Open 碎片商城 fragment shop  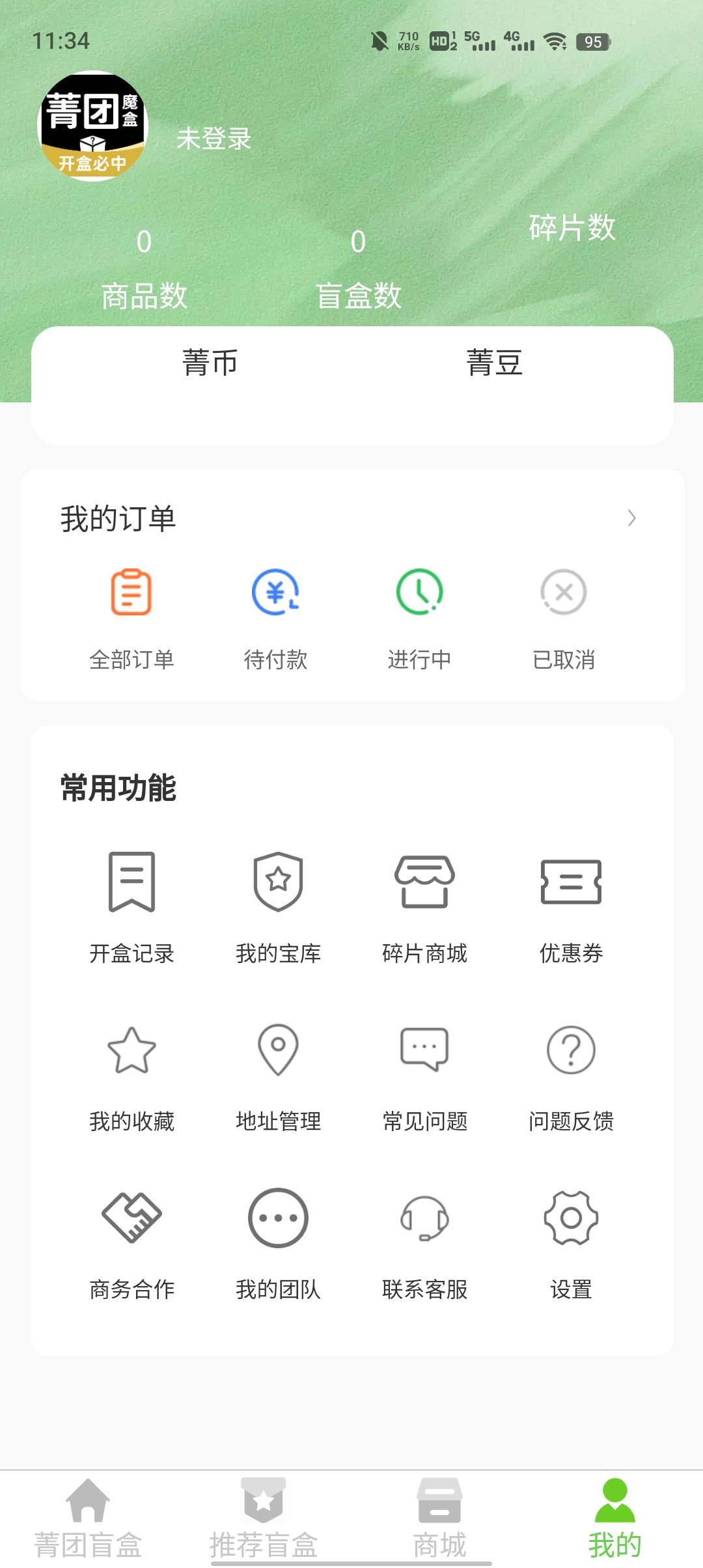point(424,905)
